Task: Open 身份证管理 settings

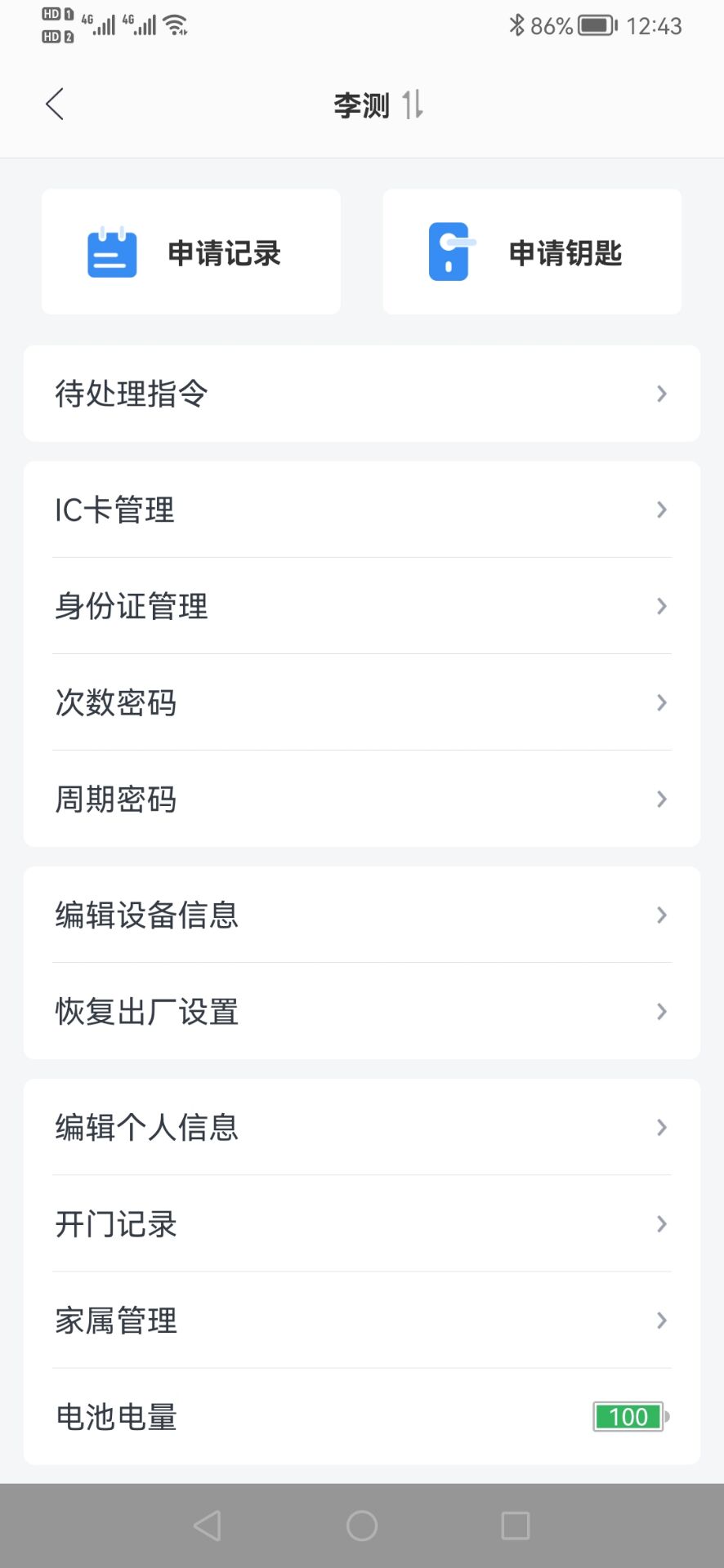Action: (362, 606)
